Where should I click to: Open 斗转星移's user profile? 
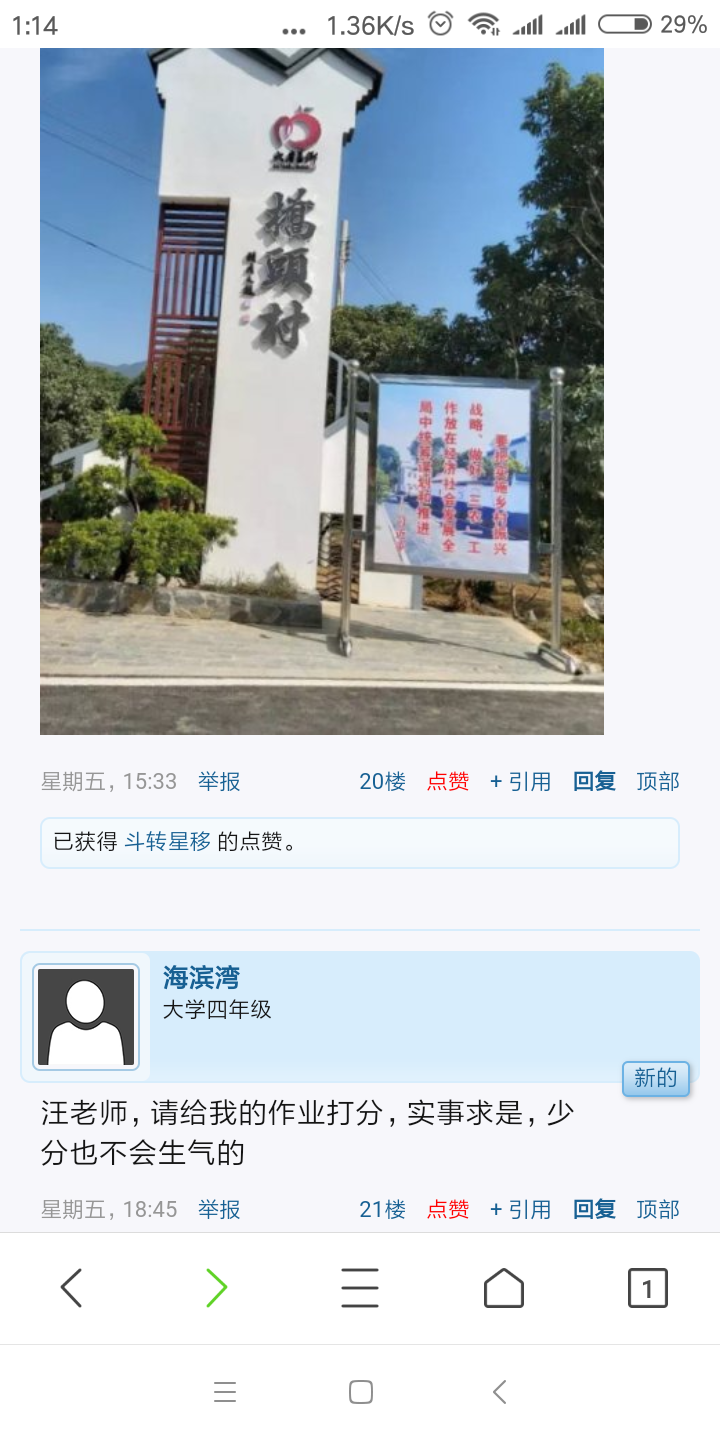point(167,842)
